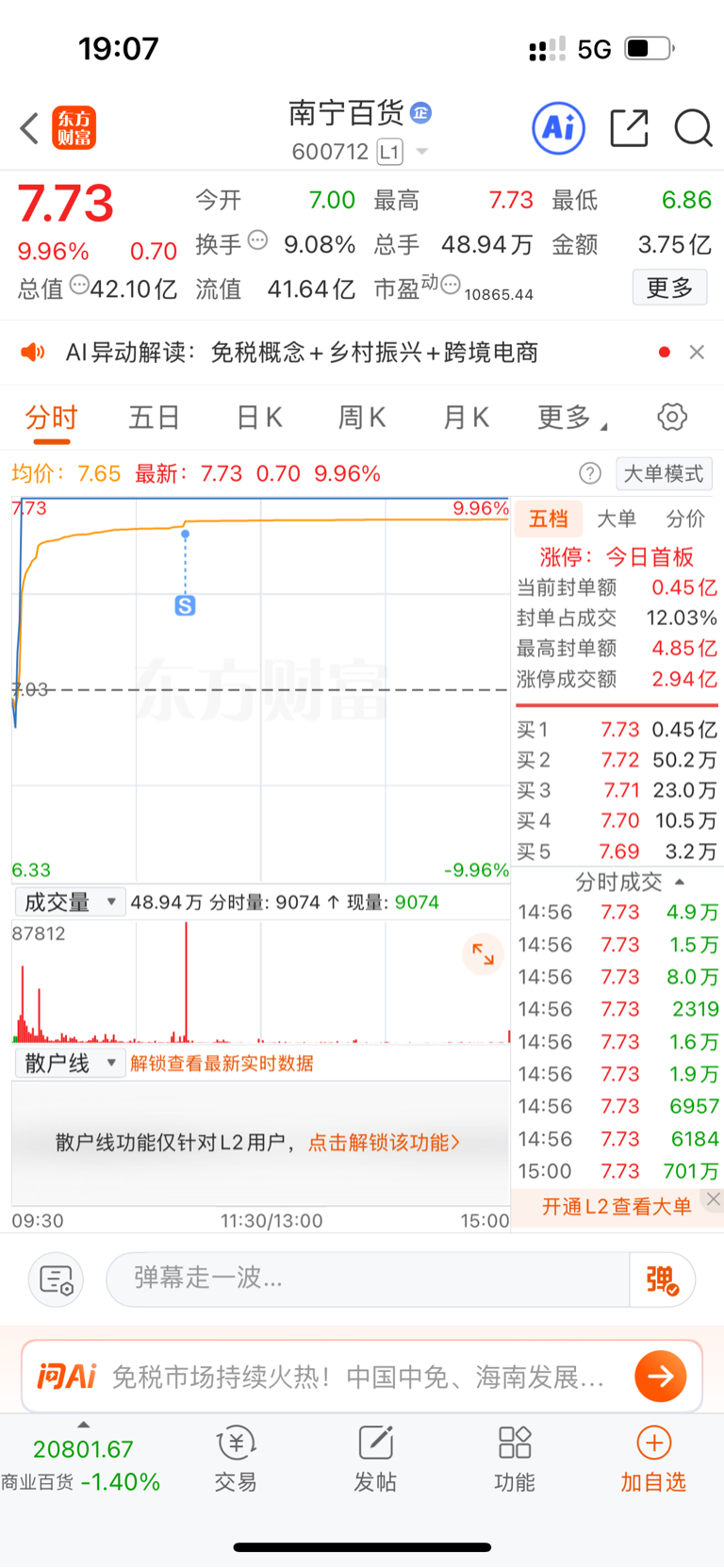Viewport: 724px width, 1568px height.
Task: Switch to the 五日 chart tab
Action: click(x=154, y=417)
